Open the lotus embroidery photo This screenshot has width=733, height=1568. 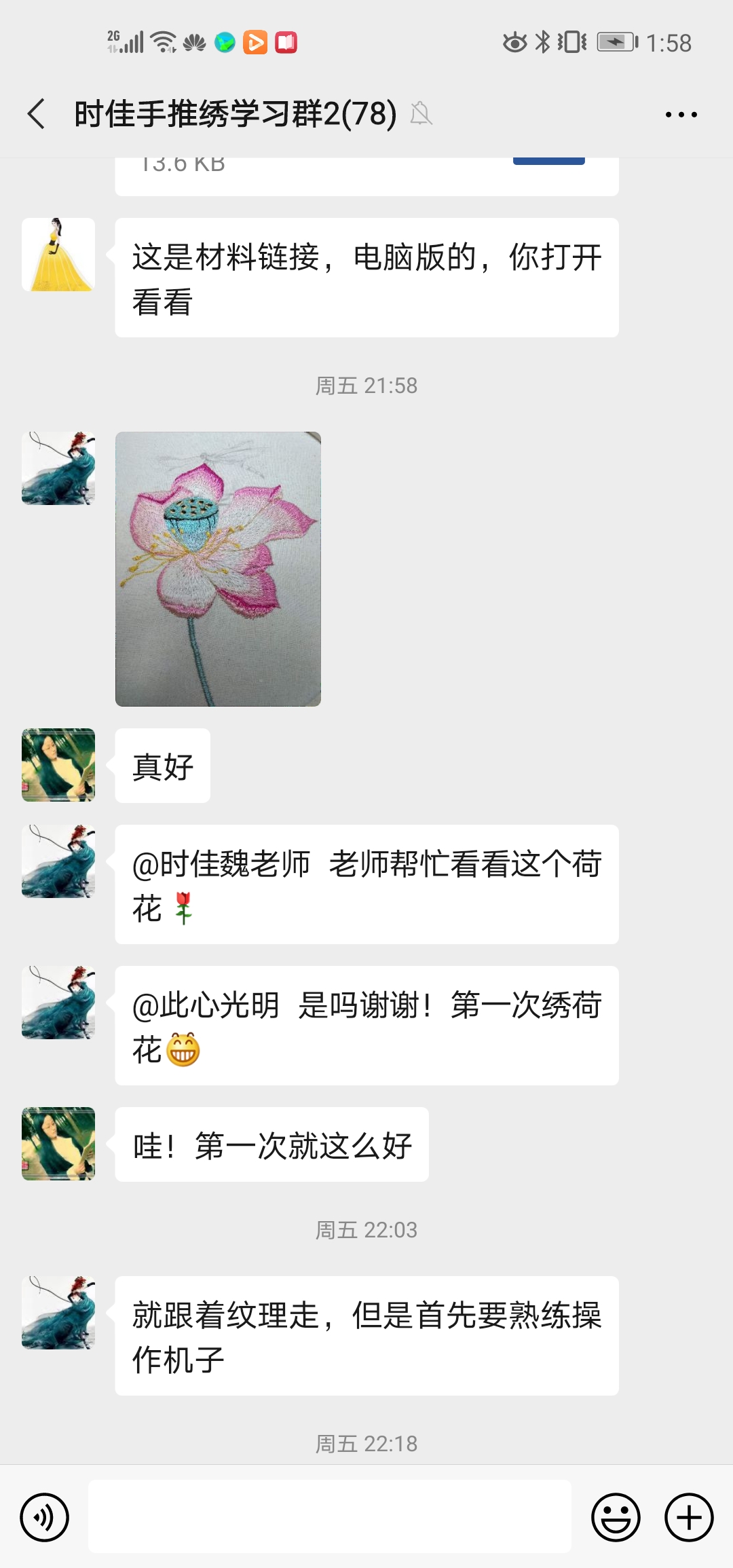point(218,569)
